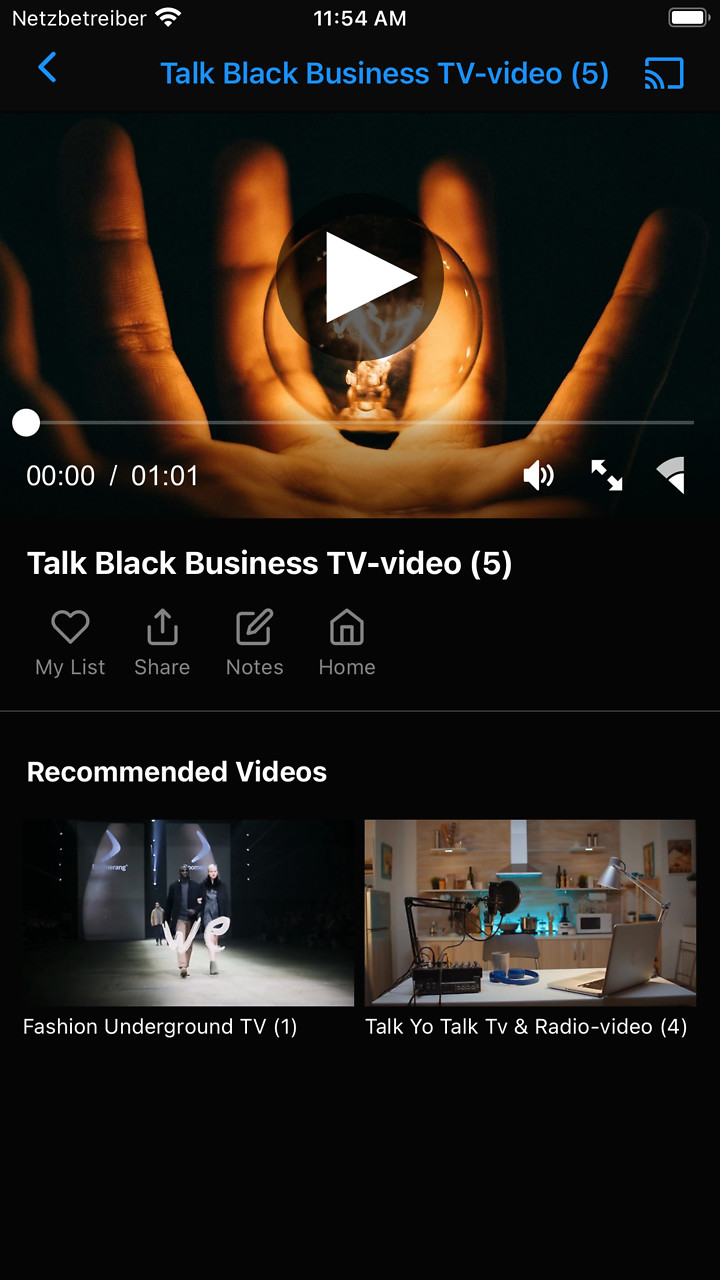Open the streaming quality indicator
This screenshot has height=1280, width=720.
click(x=668, y=475)
